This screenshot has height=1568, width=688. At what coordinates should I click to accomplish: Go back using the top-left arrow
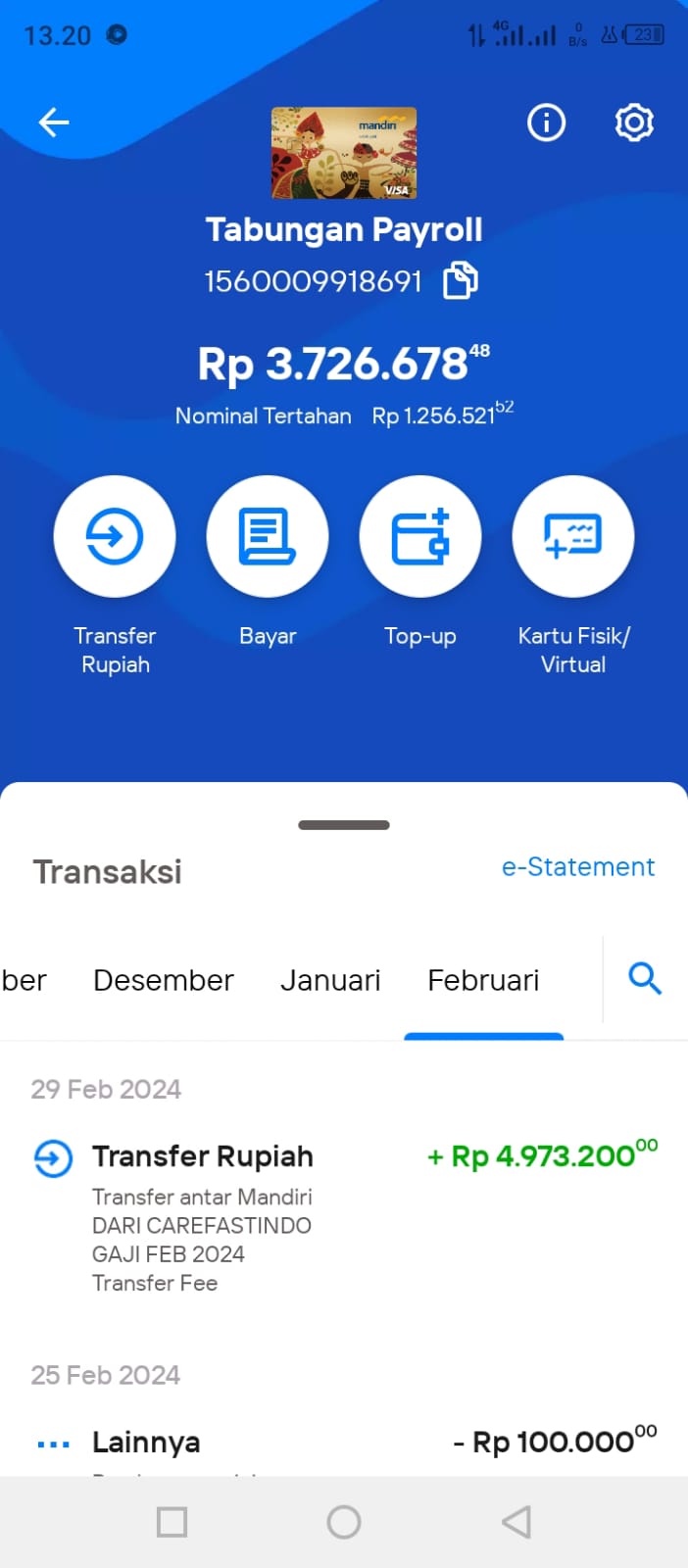[x=54, y=122]
